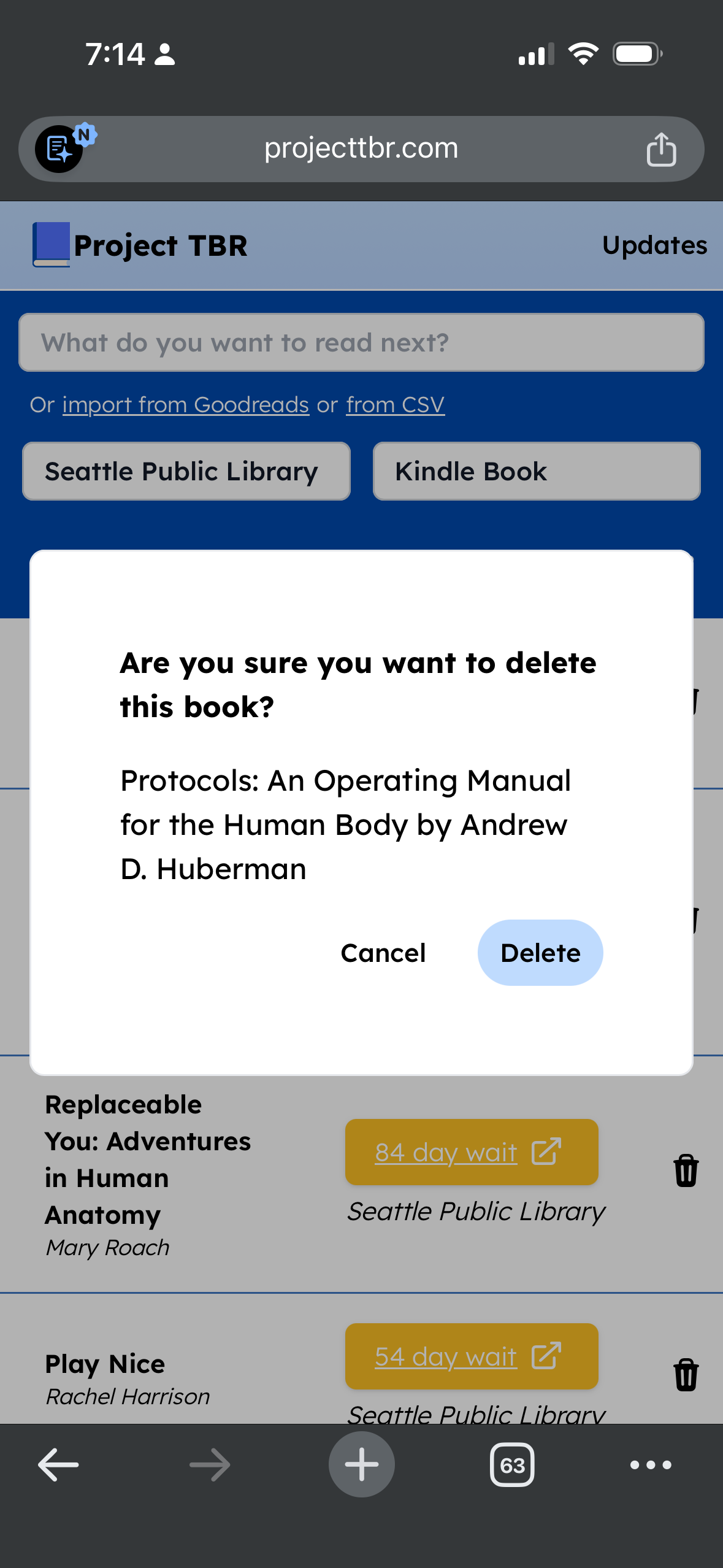
Task: View the 63 open tabs
Action: [512, 1465]
